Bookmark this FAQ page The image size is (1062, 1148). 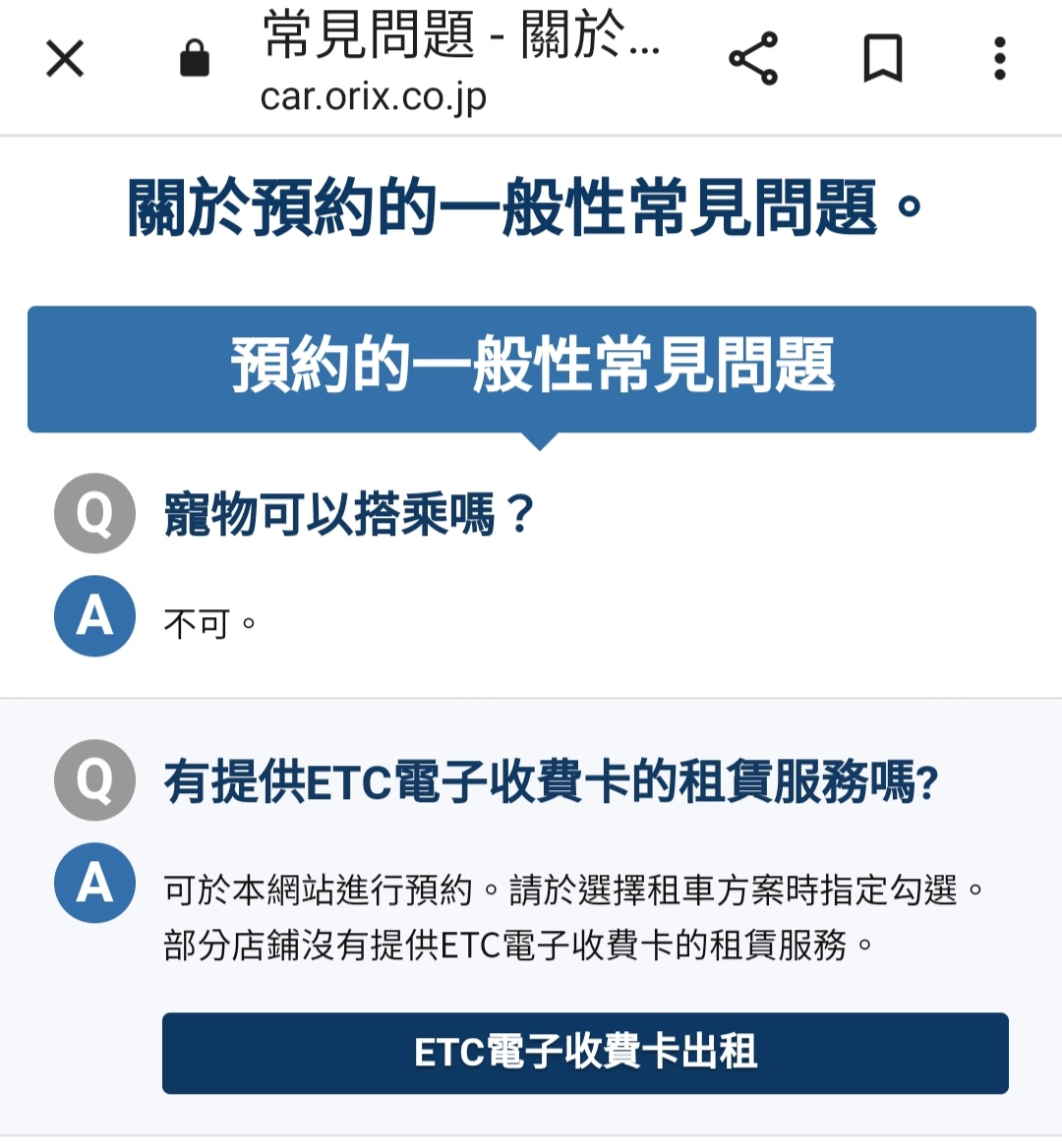[x=882, y=59]
